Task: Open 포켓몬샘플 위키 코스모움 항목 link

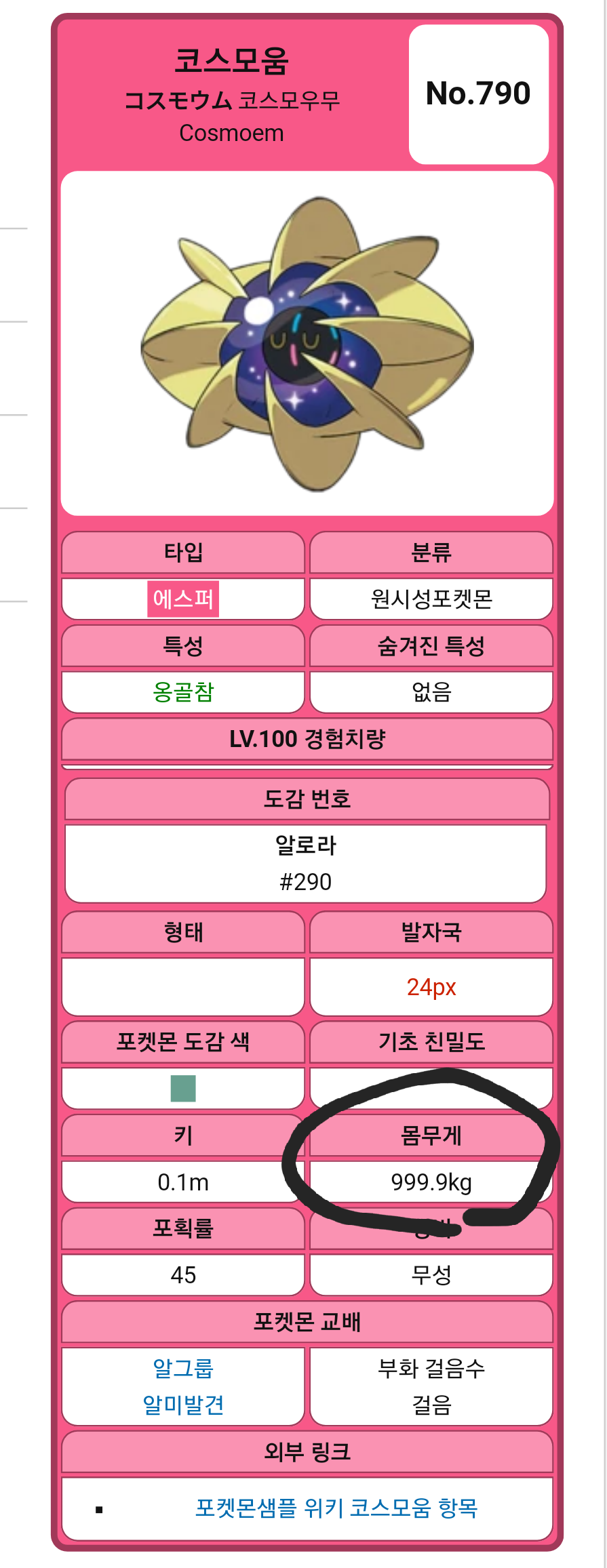Action: (336, 1508)
